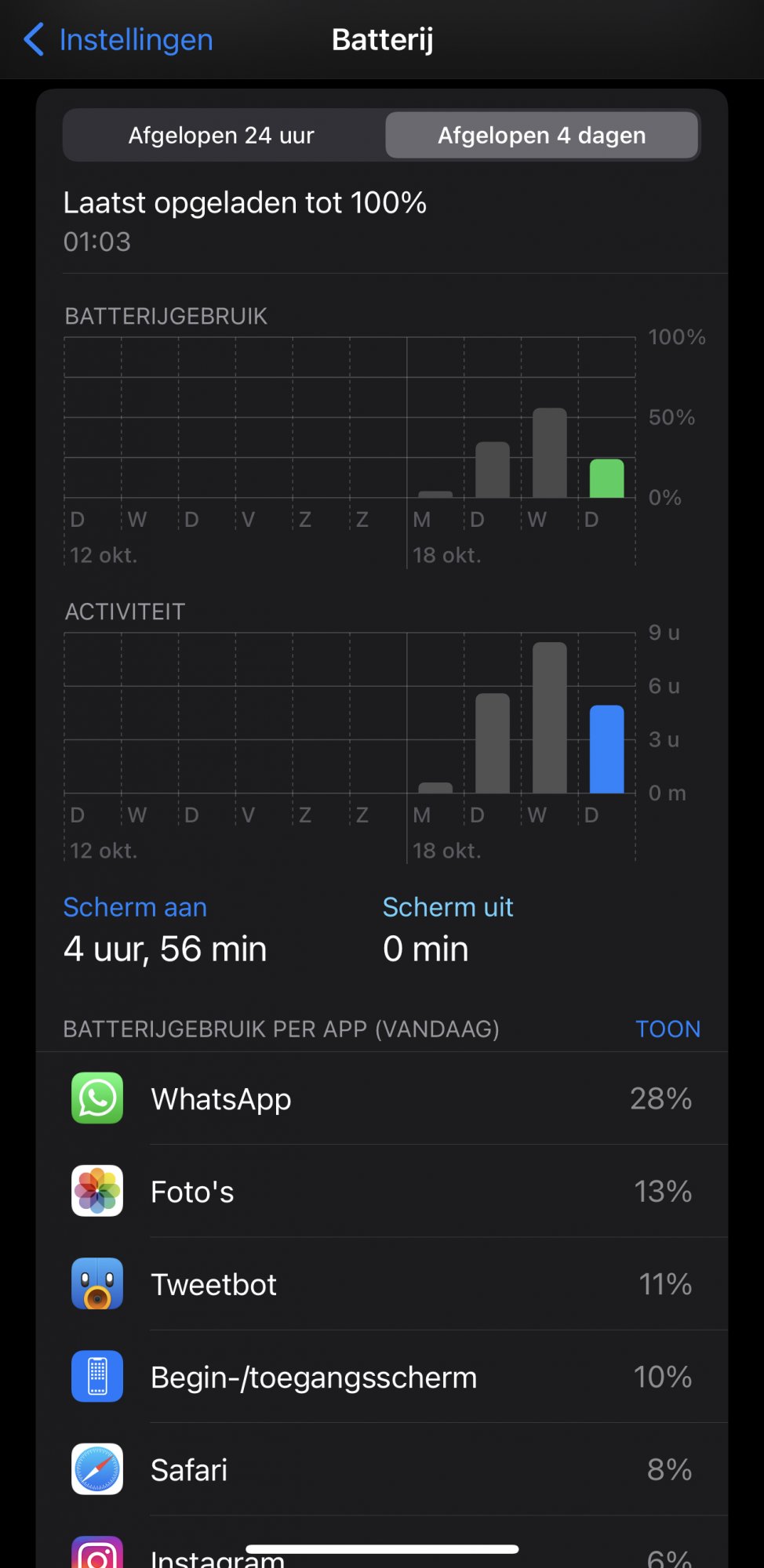764x1568 pixels.
Task: Select the green battery usage bar for today
Action: (606, 478)
